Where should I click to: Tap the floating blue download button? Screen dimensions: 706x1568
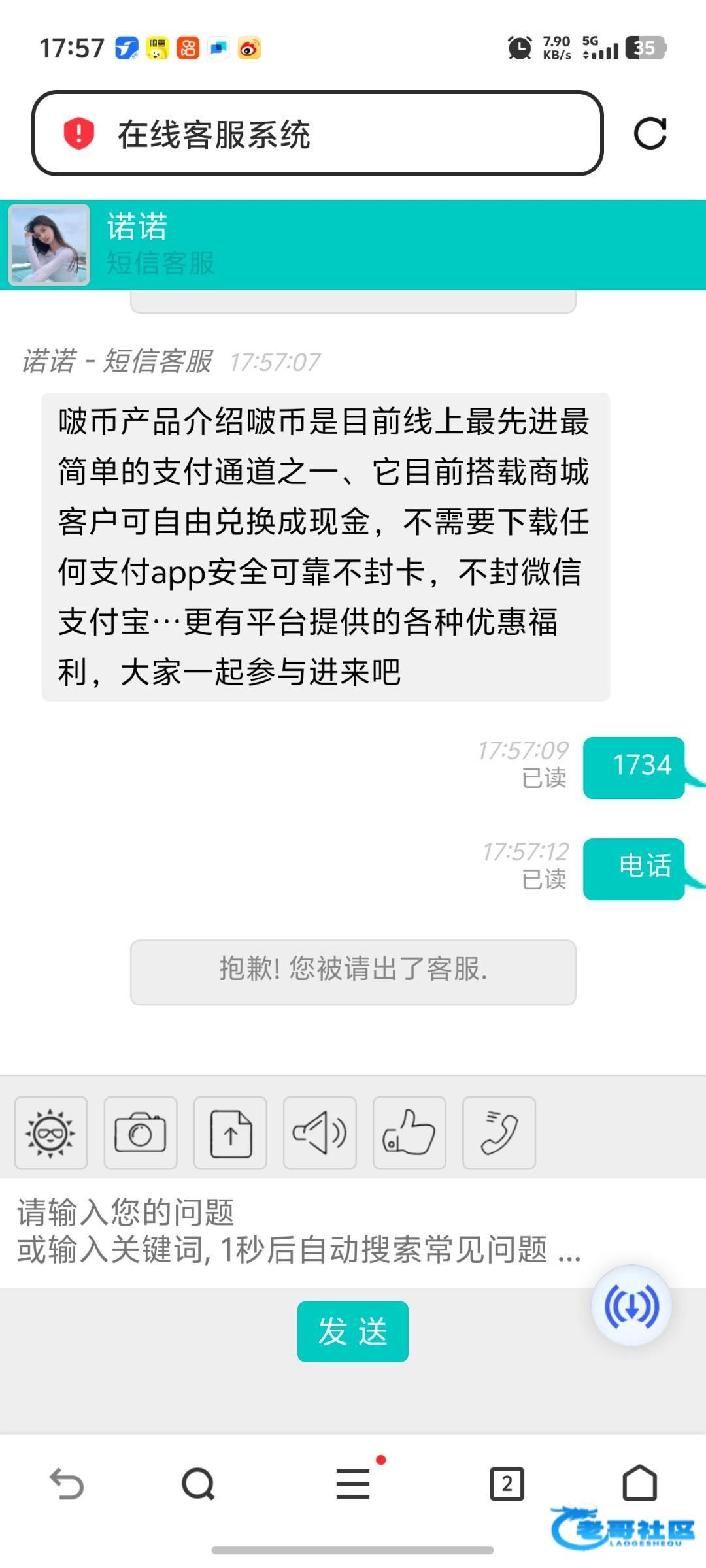click(x=631, y=1305)
